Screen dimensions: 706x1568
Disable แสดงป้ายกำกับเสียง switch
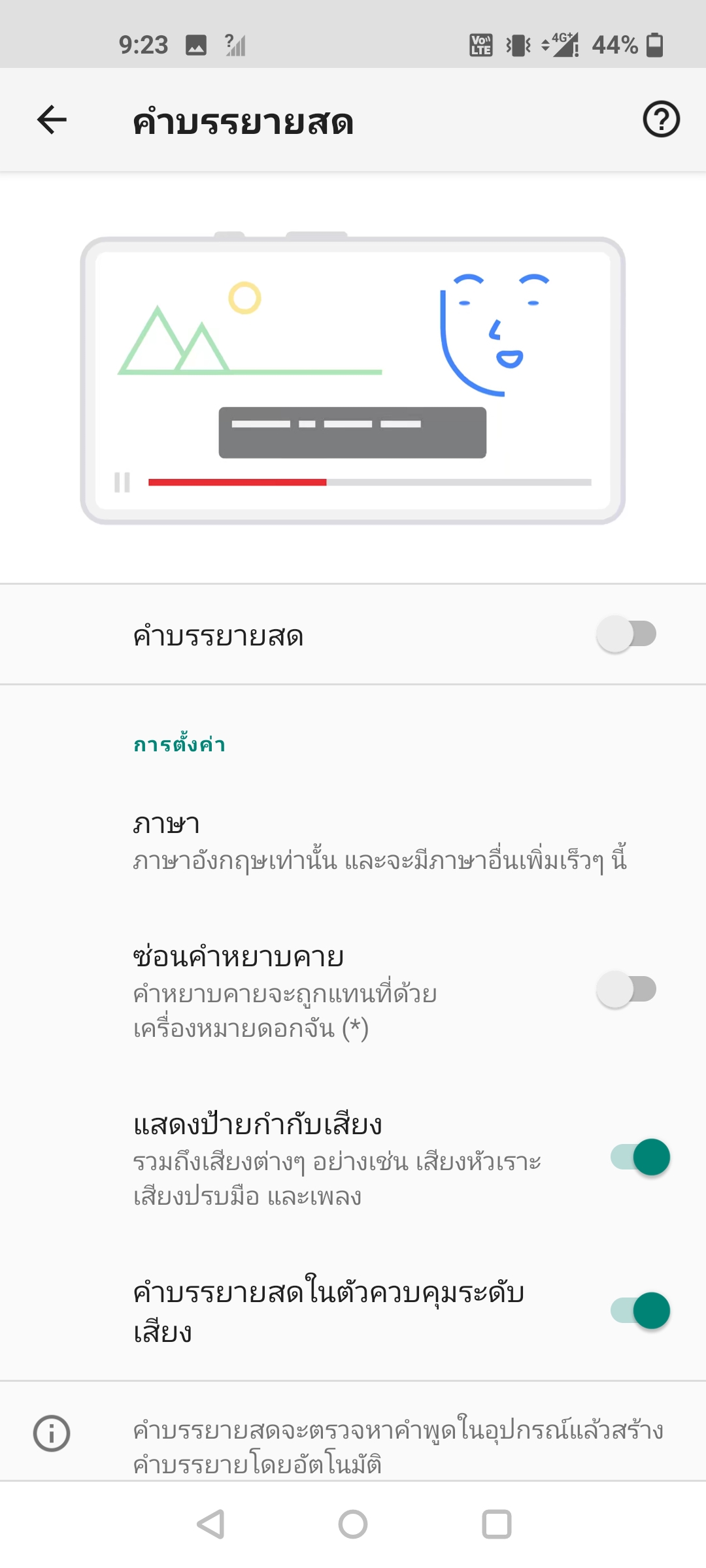640,1157
